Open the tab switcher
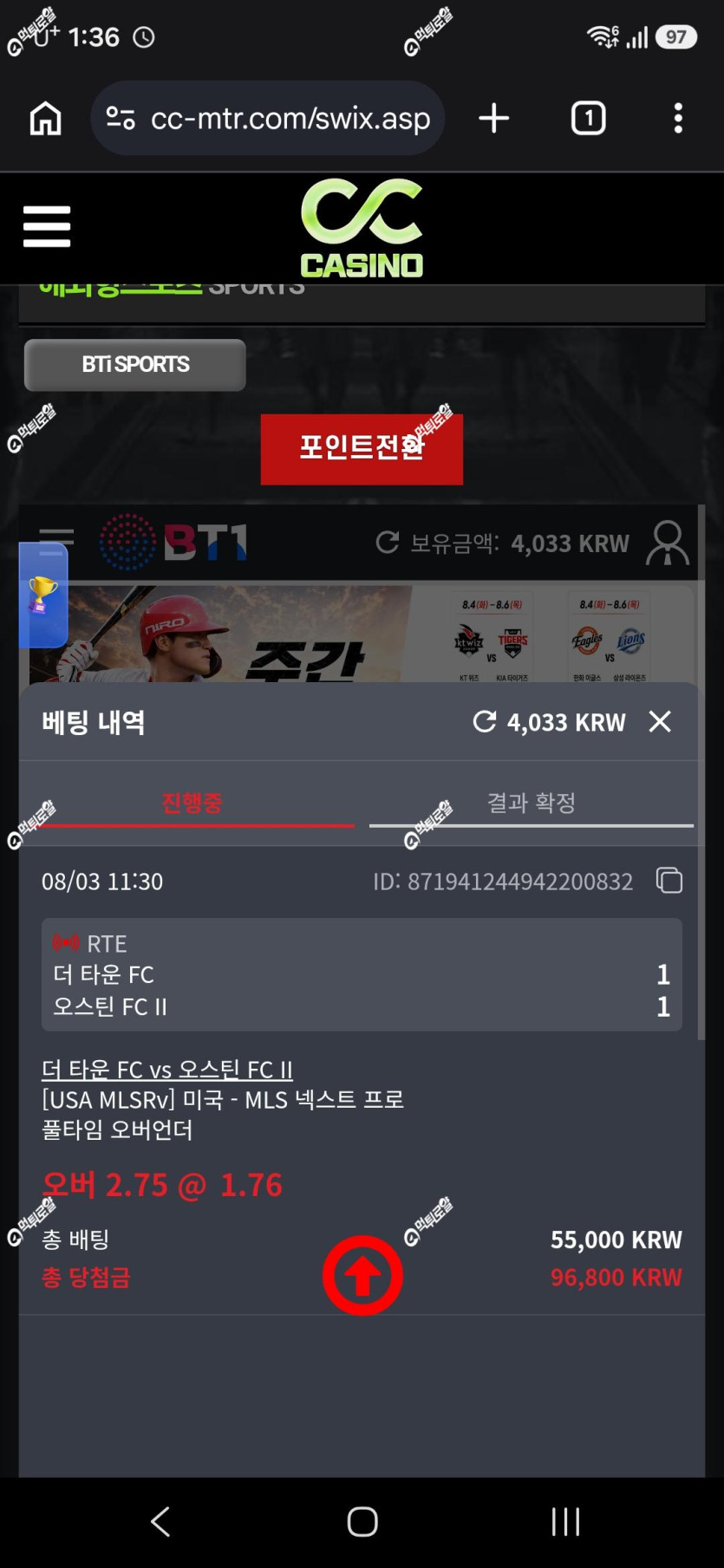The image size is (724, 1568). [x=588, y=118]
